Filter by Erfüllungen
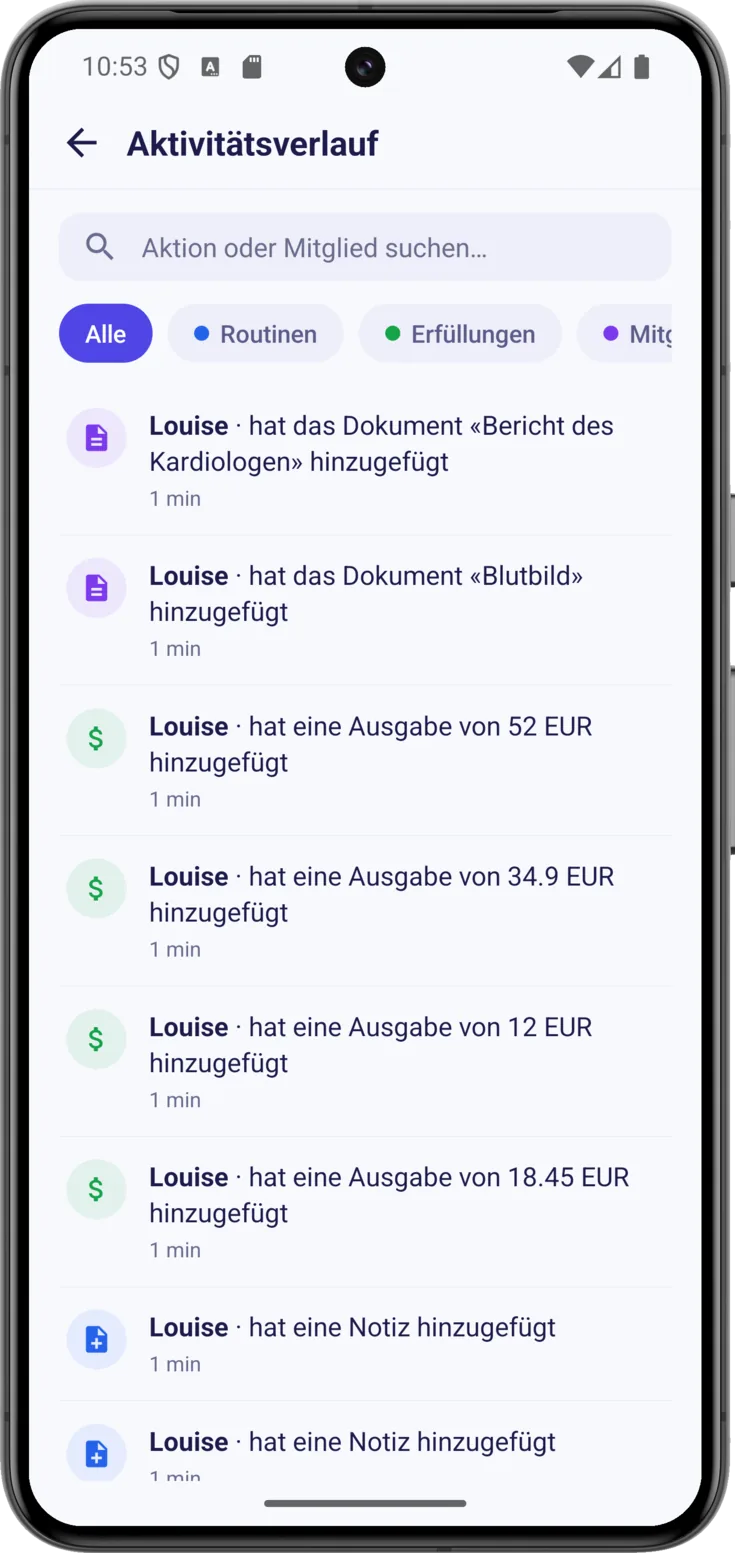The width and height of the screenshot is (735, 1553). (460, 333)
